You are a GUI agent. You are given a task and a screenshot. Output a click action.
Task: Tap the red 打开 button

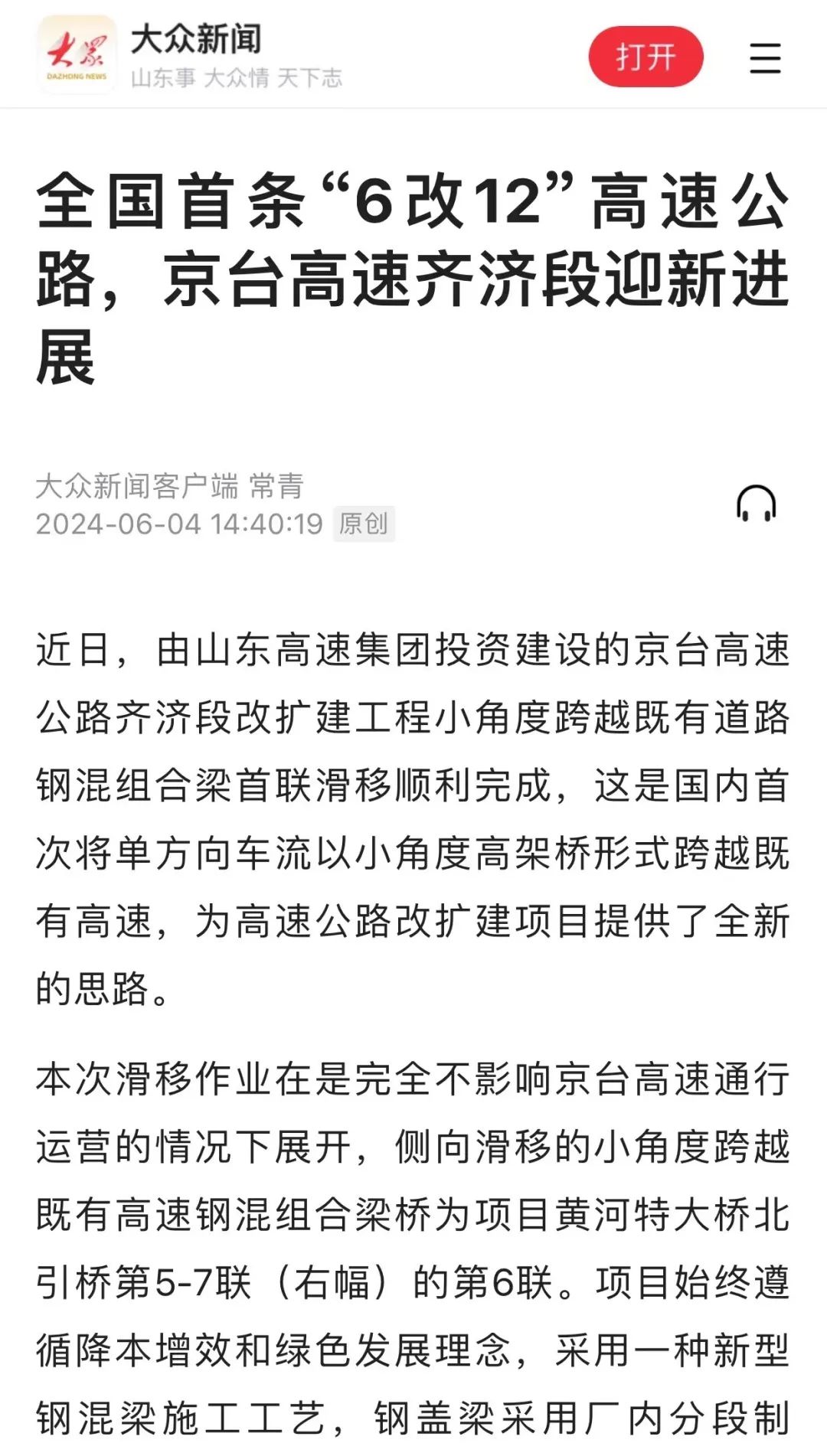[646, 57]
